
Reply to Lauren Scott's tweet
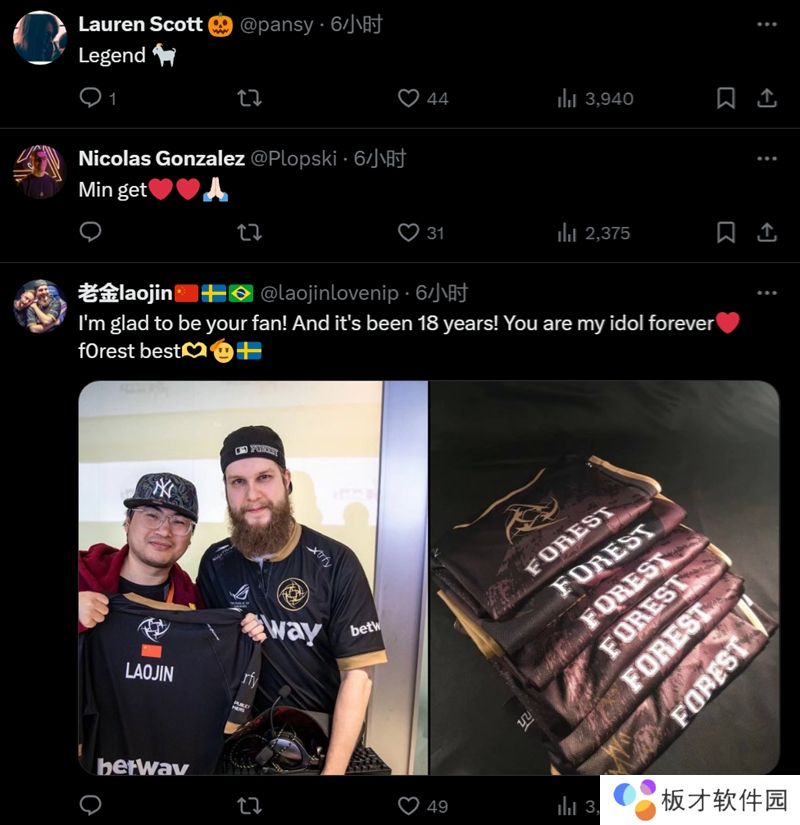pyautogui.click(x=90, y=98)
